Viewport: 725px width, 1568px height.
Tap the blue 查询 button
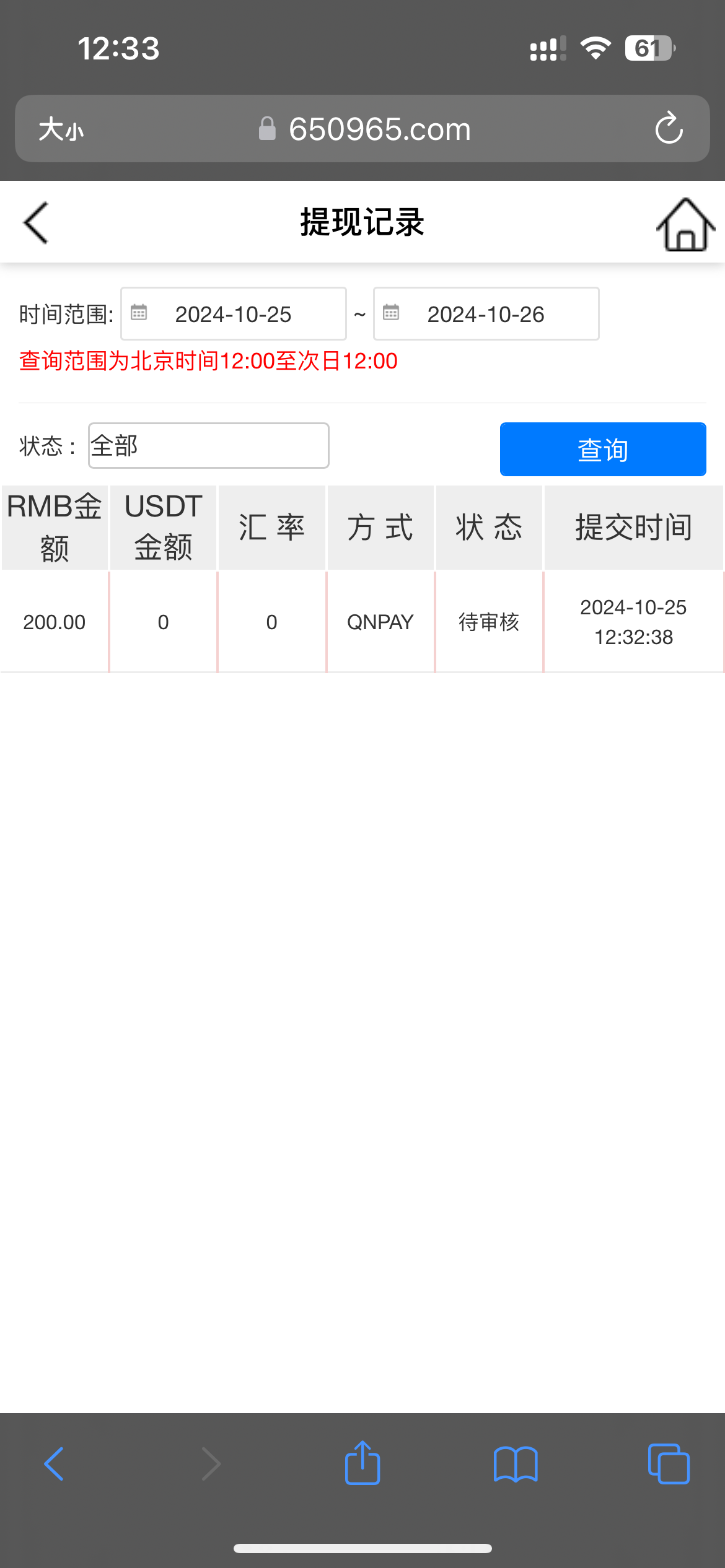[x=602, y=450]
